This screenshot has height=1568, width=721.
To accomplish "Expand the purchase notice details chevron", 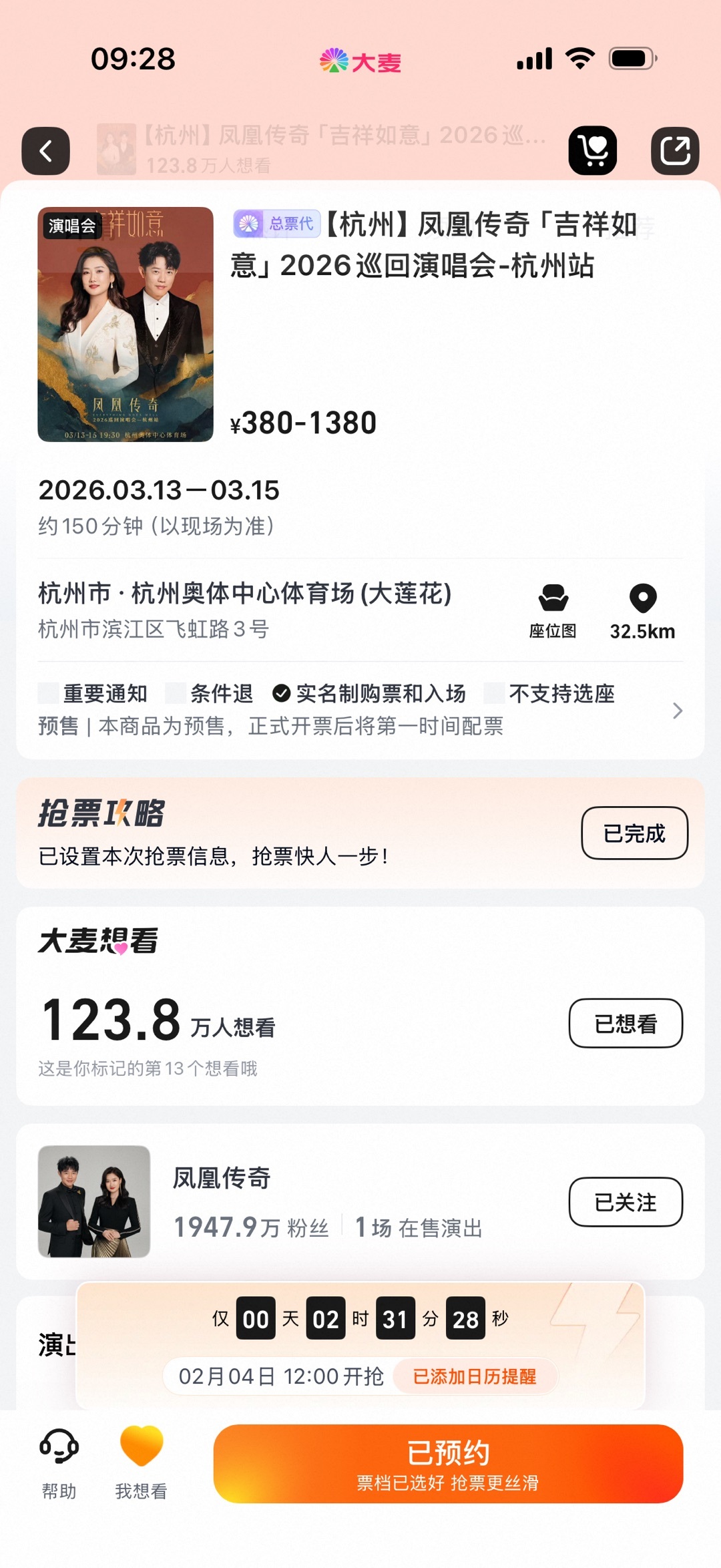I will pos(677,711).
